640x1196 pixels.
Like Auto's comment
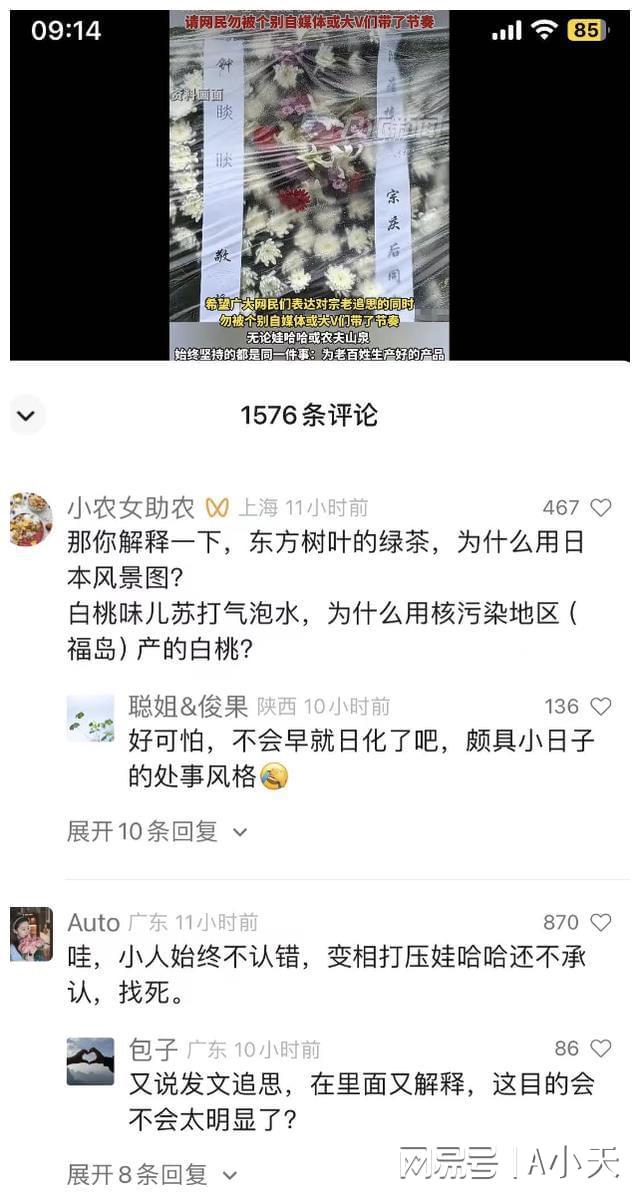[600, 922]
